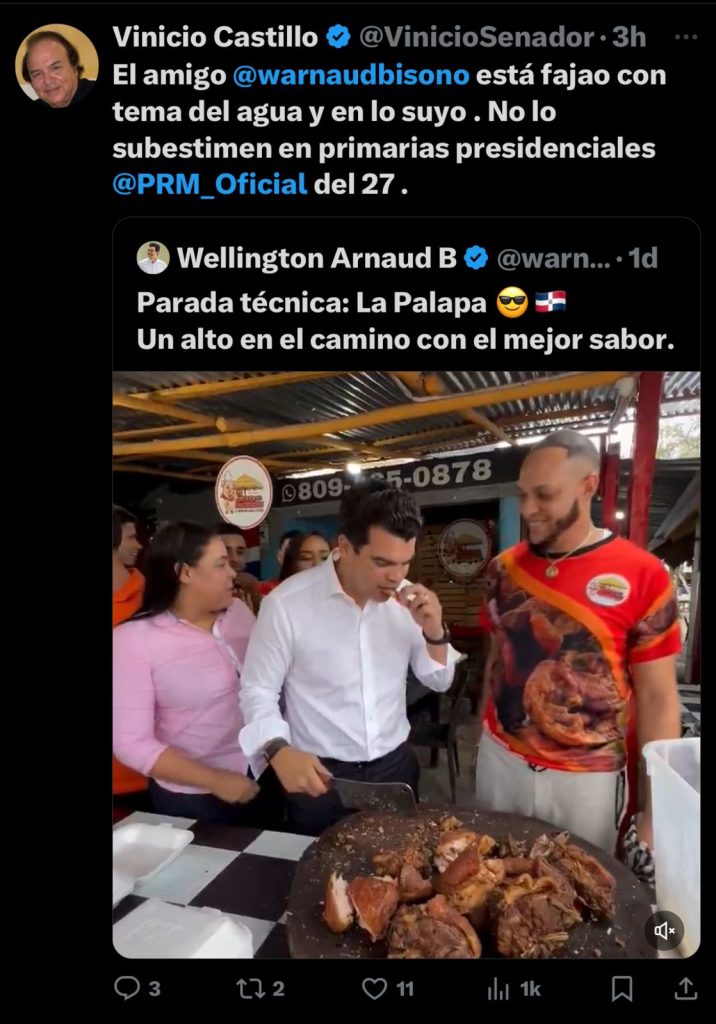716x1024 pixels.
Task: Open the @PRM_Oficial mention link
Action: tap(209, 184)
